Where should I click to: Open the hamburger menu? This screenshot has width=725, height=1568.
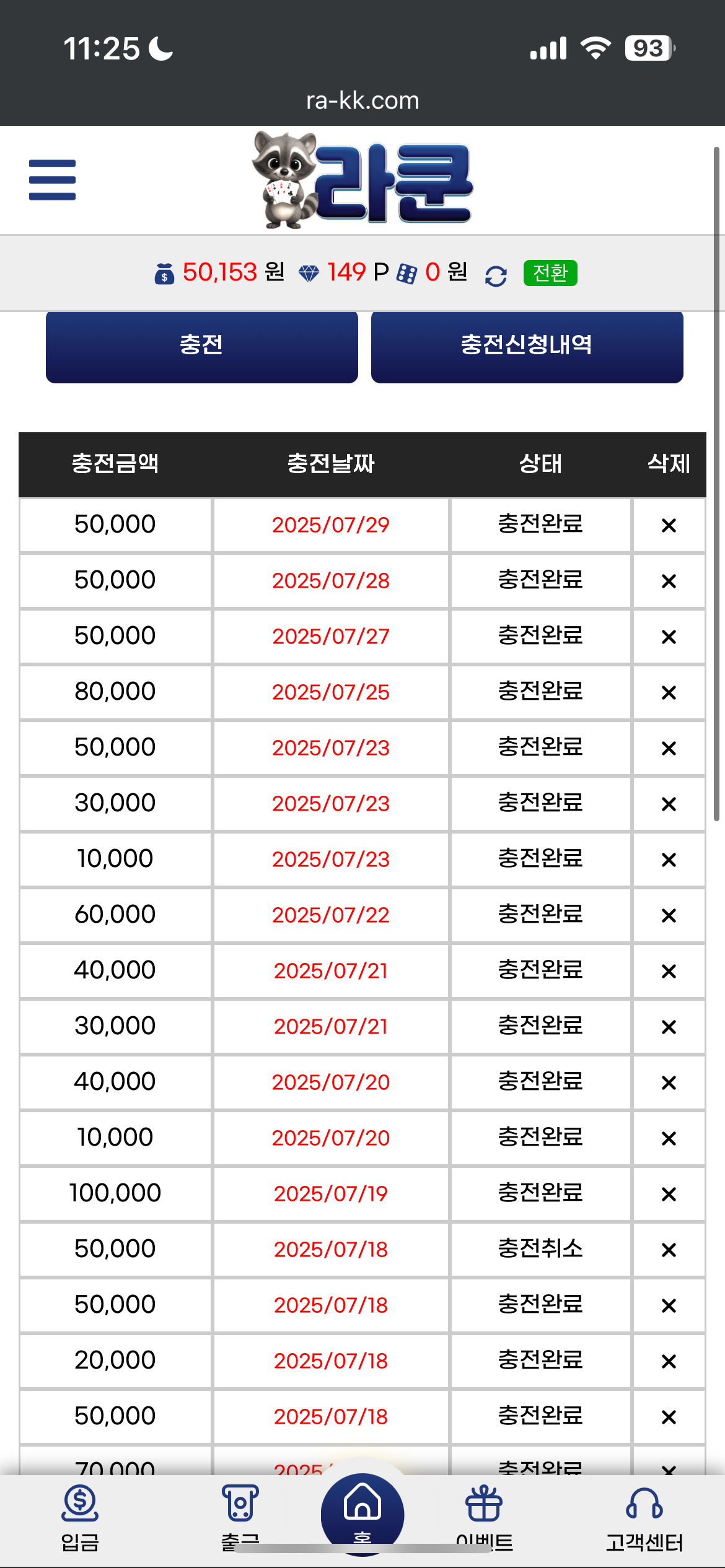(x=52, y=180)
